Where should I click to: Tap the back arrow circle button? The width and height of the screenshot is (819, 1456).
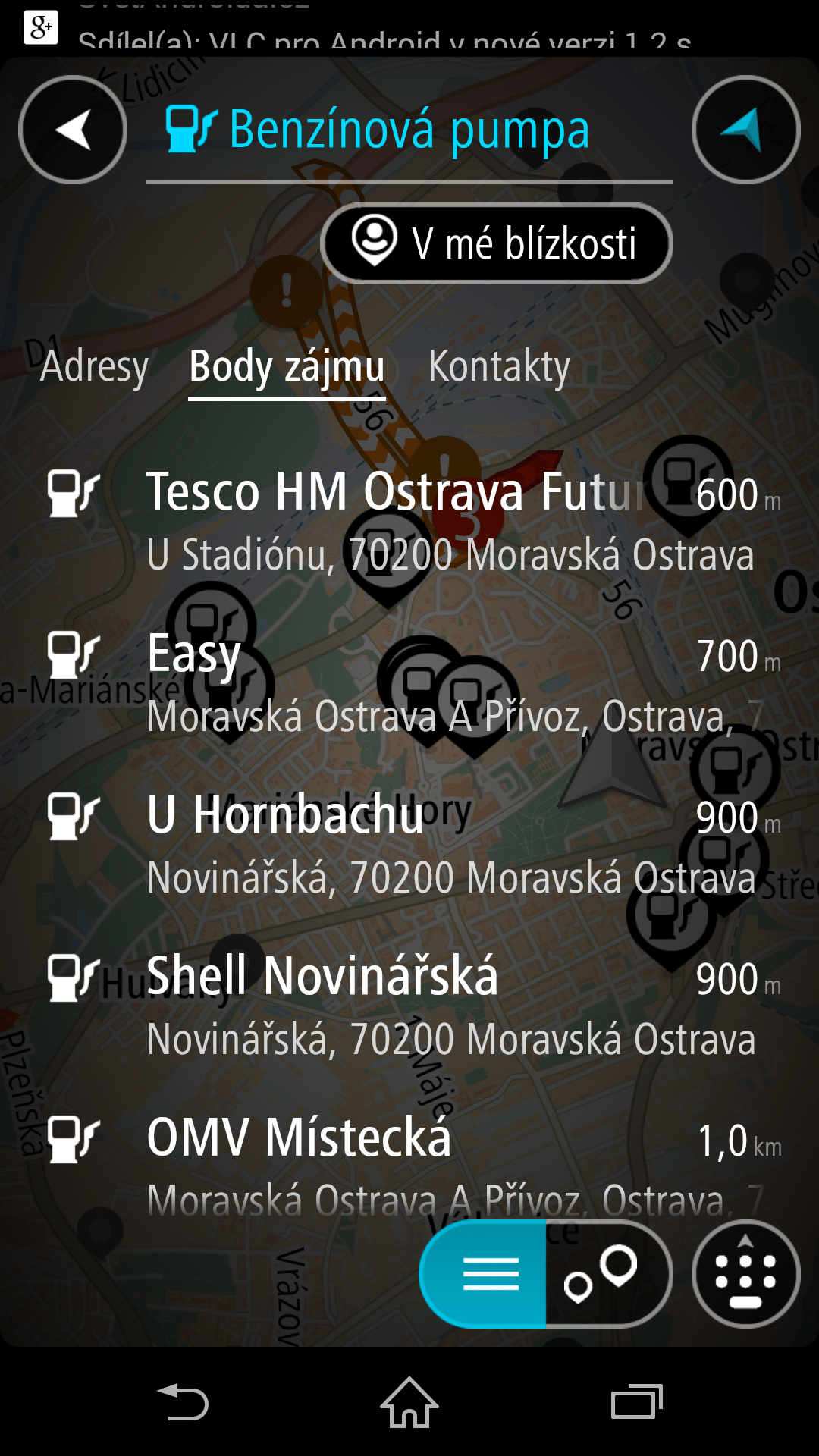73,130
